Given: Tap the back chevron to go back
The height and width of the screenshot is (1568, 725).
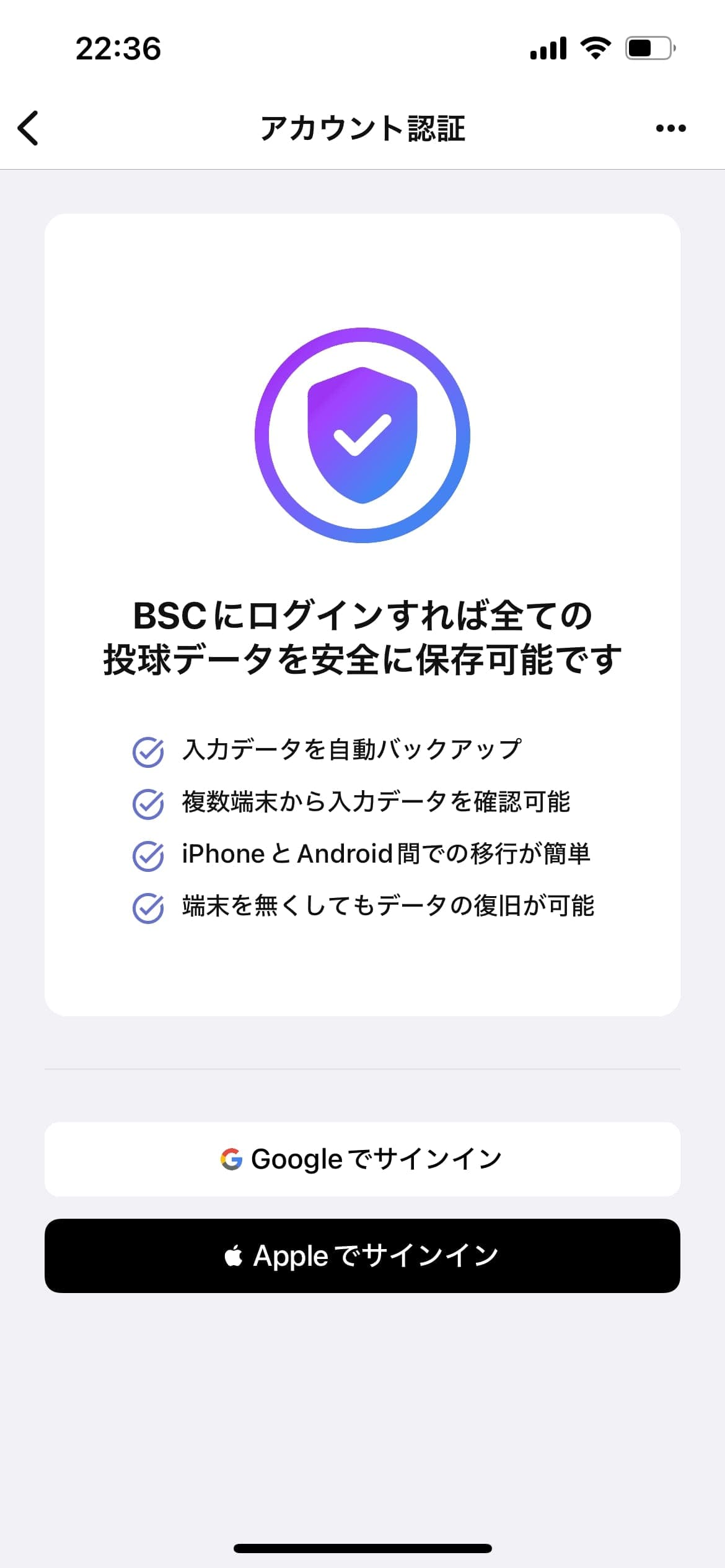Looking at the screenshot, I should pos(27,128).
